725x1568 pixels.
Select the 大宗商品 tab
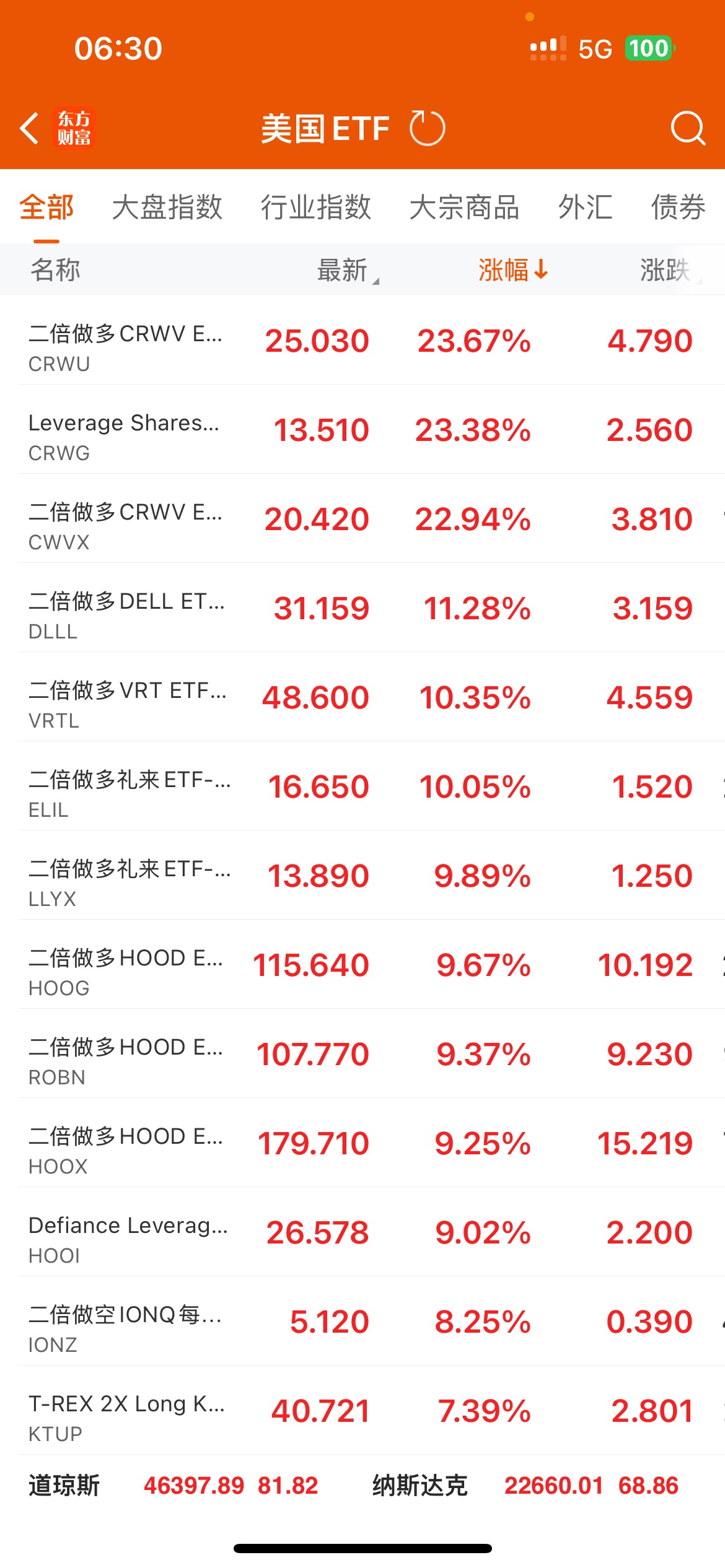click(x=464, y=207)
